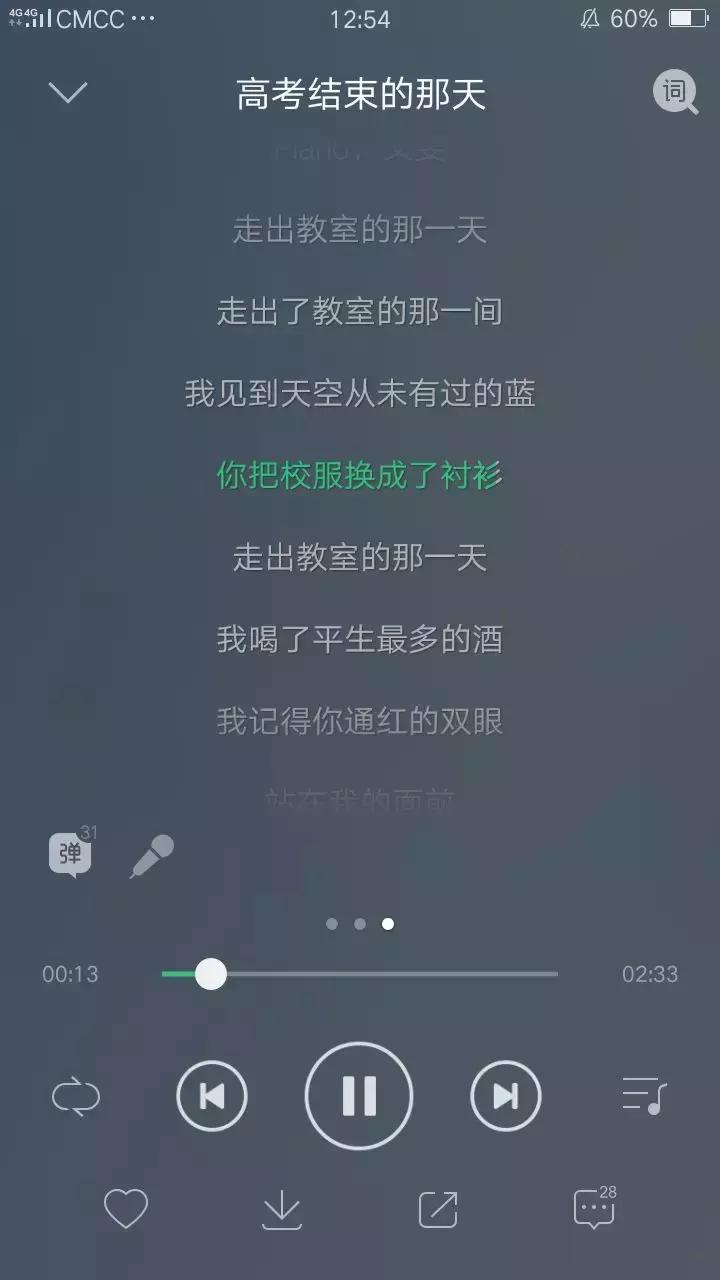The width and height of the screenshot is (720, 1280).
Task: Open comments showing 28 messages
Action: (592, 1211)
